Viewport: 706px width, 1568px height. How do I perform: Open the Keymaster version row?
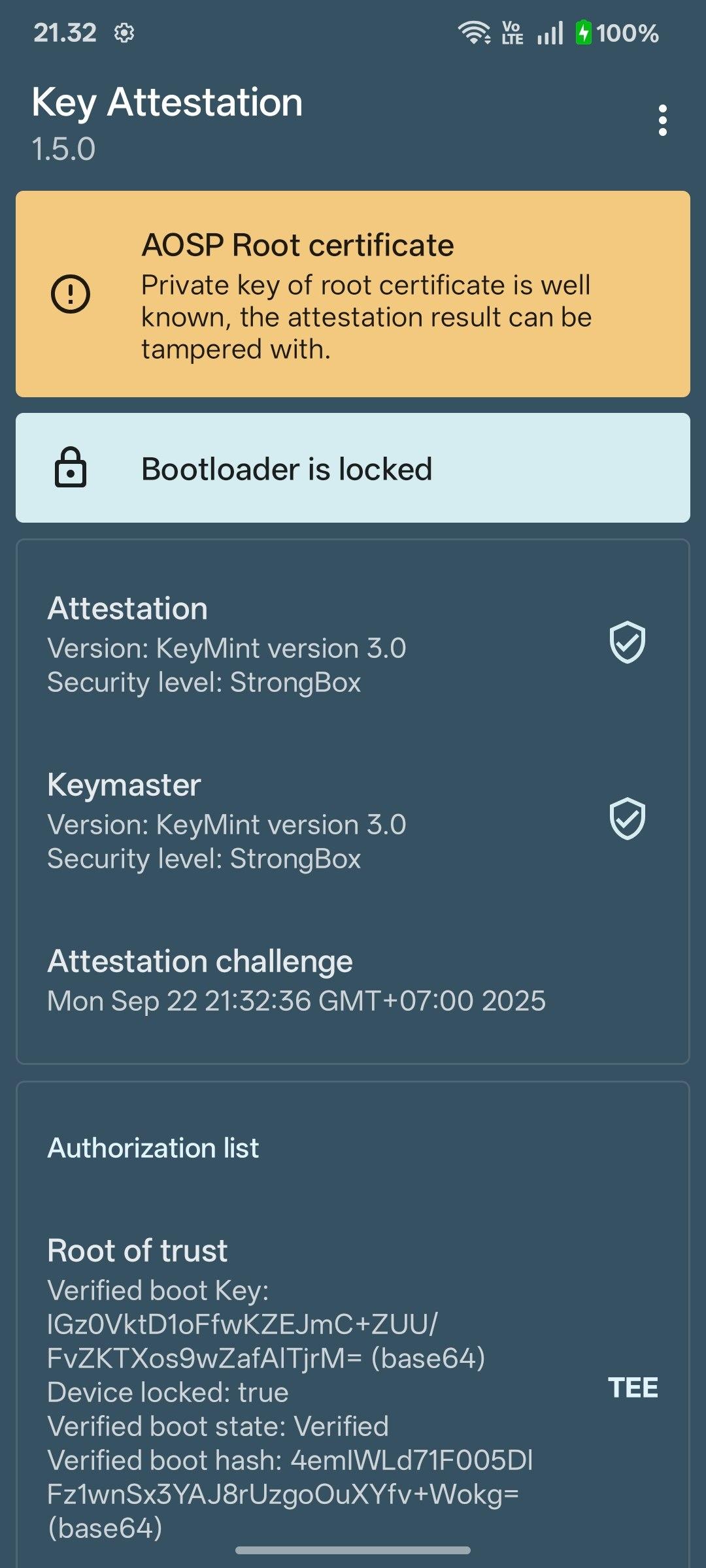point(353,821)
